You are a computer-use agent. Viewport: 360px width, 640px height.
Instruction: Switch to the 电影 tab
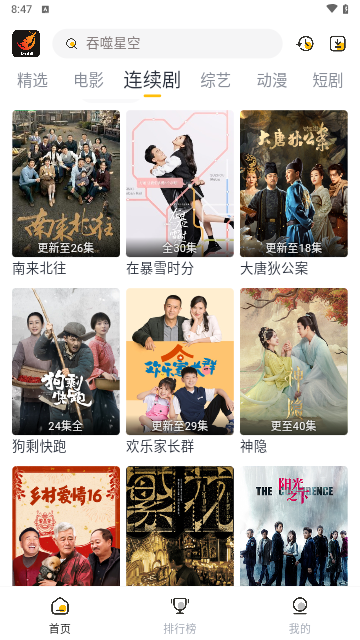(89, 80)
